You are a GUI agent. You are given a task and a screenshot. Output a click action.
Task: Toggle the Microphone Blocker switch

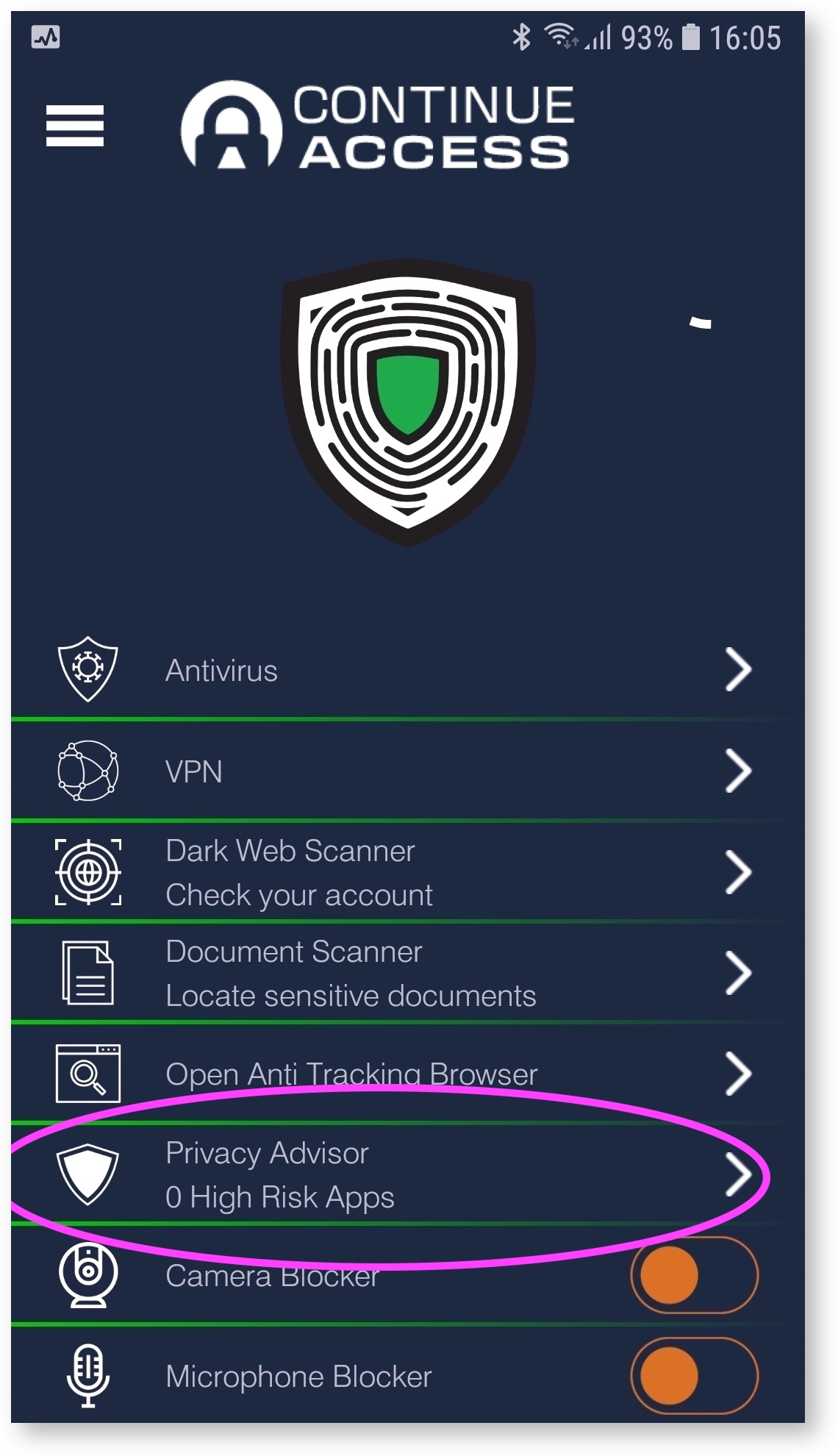point(694,1376)
